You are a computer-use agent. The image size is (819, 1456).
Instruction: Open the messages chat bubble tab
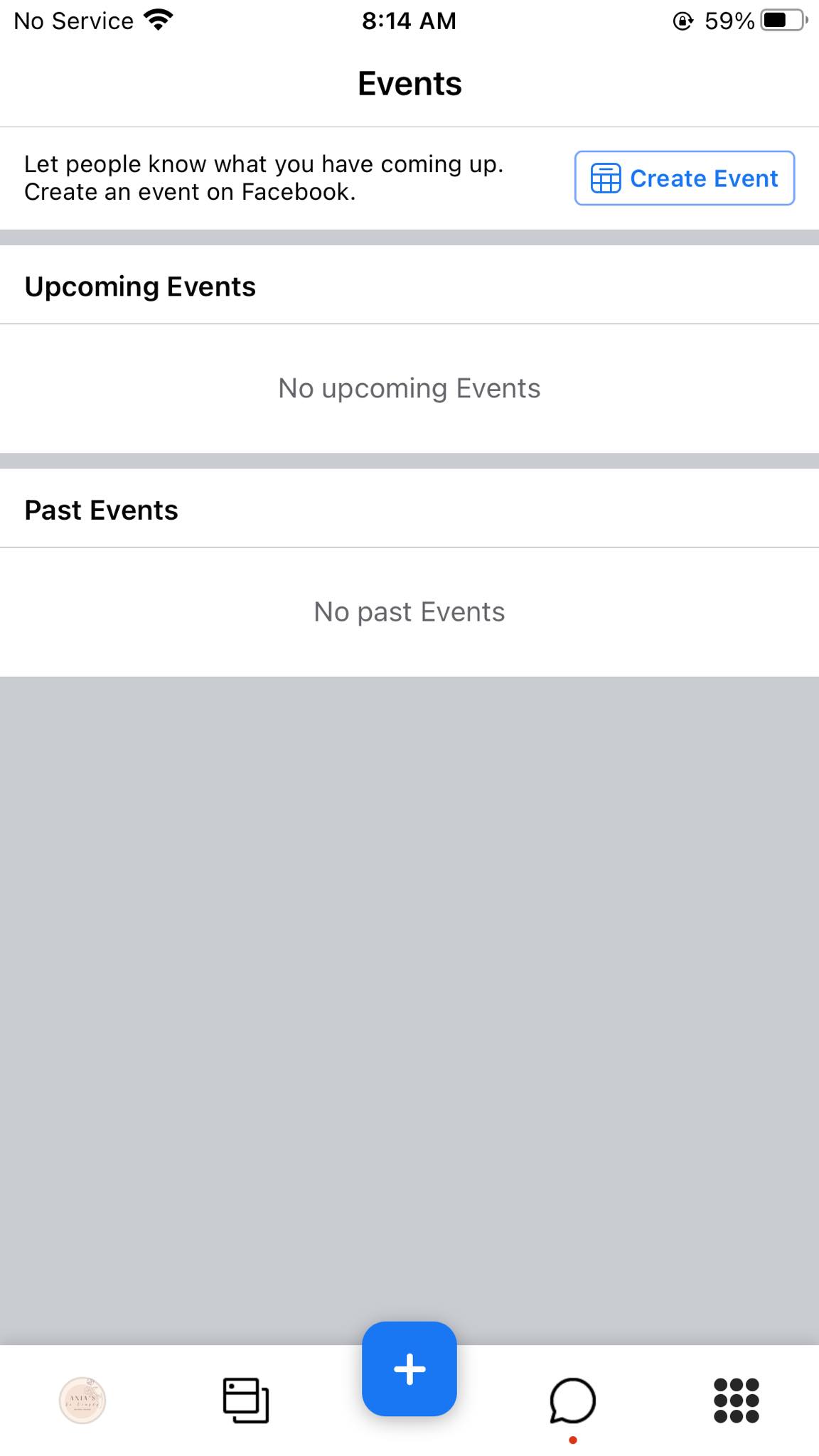(572, 1400)
